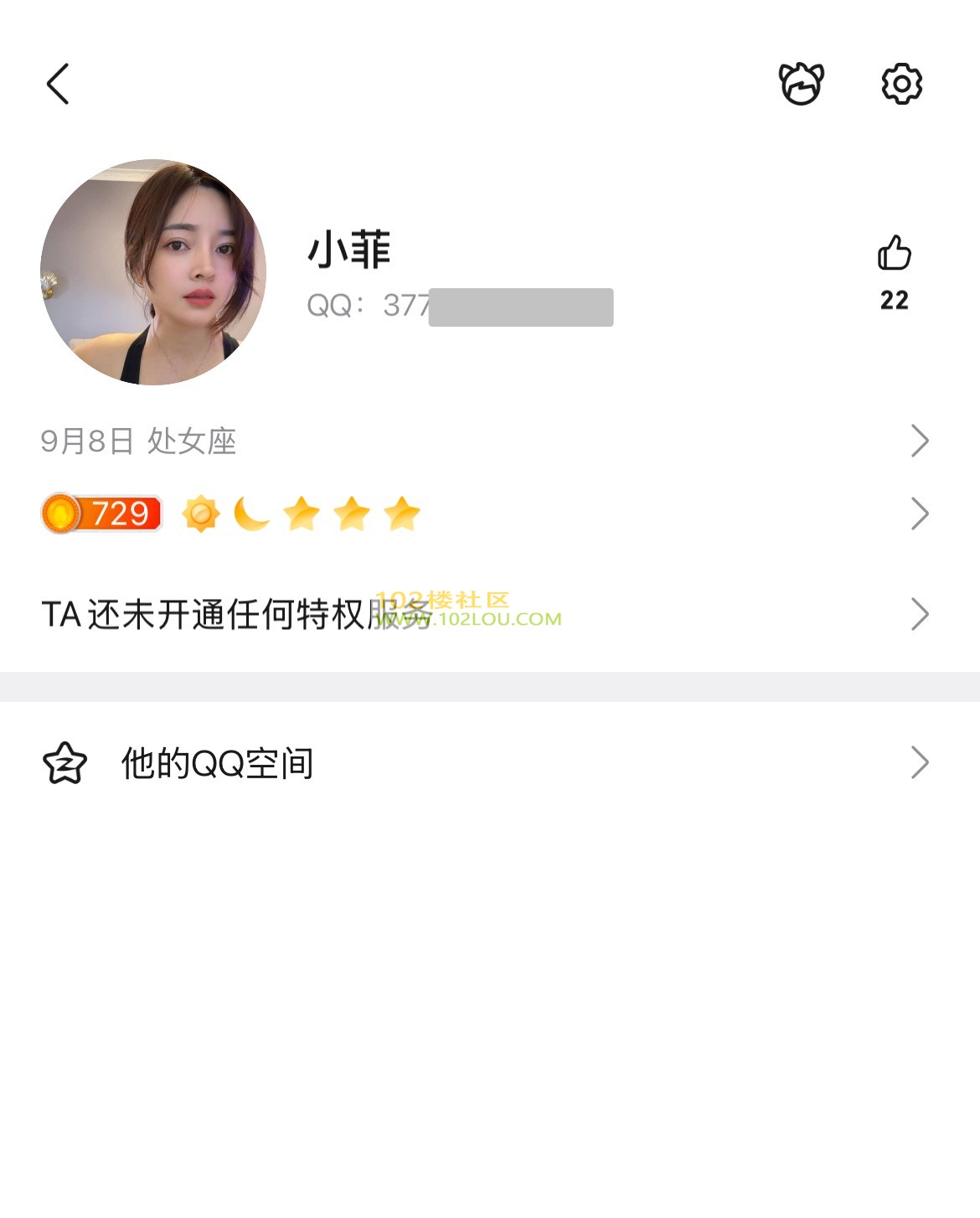The image size is (980, 1218).
Task: Give 小菲 a thumbs-up like
Action: pos(894,254)
